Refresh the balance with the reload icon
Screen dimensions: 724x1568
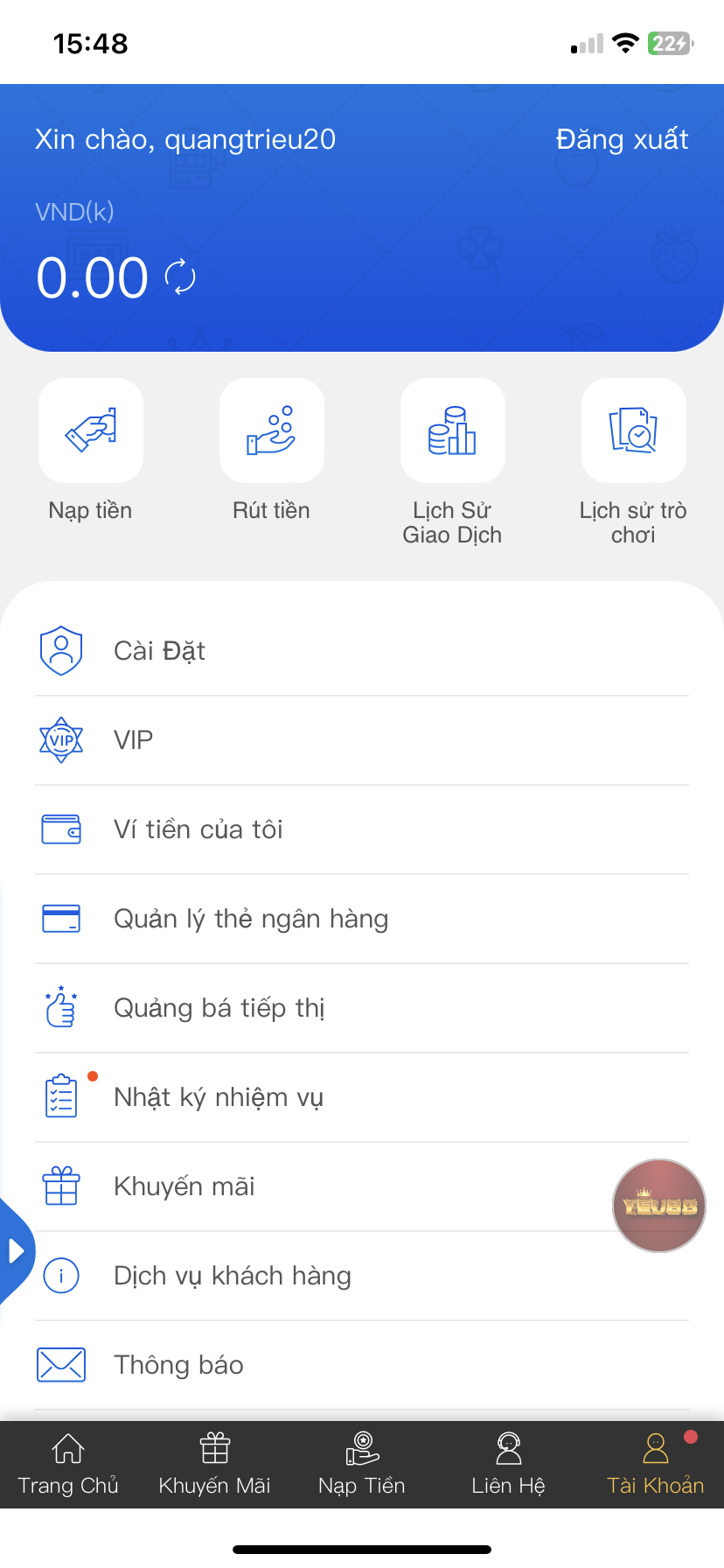click(x=180, y=277)
